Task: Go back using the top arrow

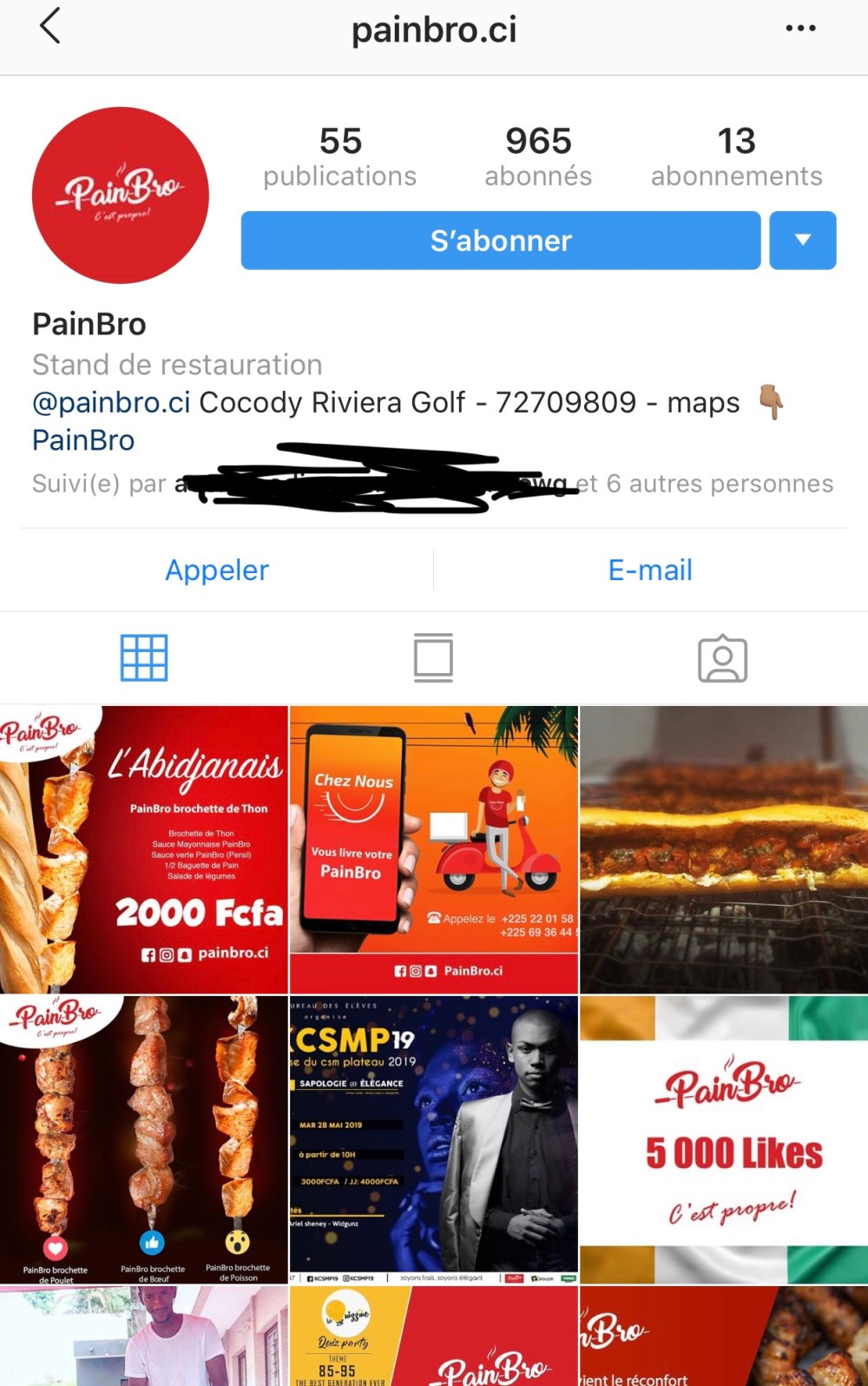Action: coord(50,26)
